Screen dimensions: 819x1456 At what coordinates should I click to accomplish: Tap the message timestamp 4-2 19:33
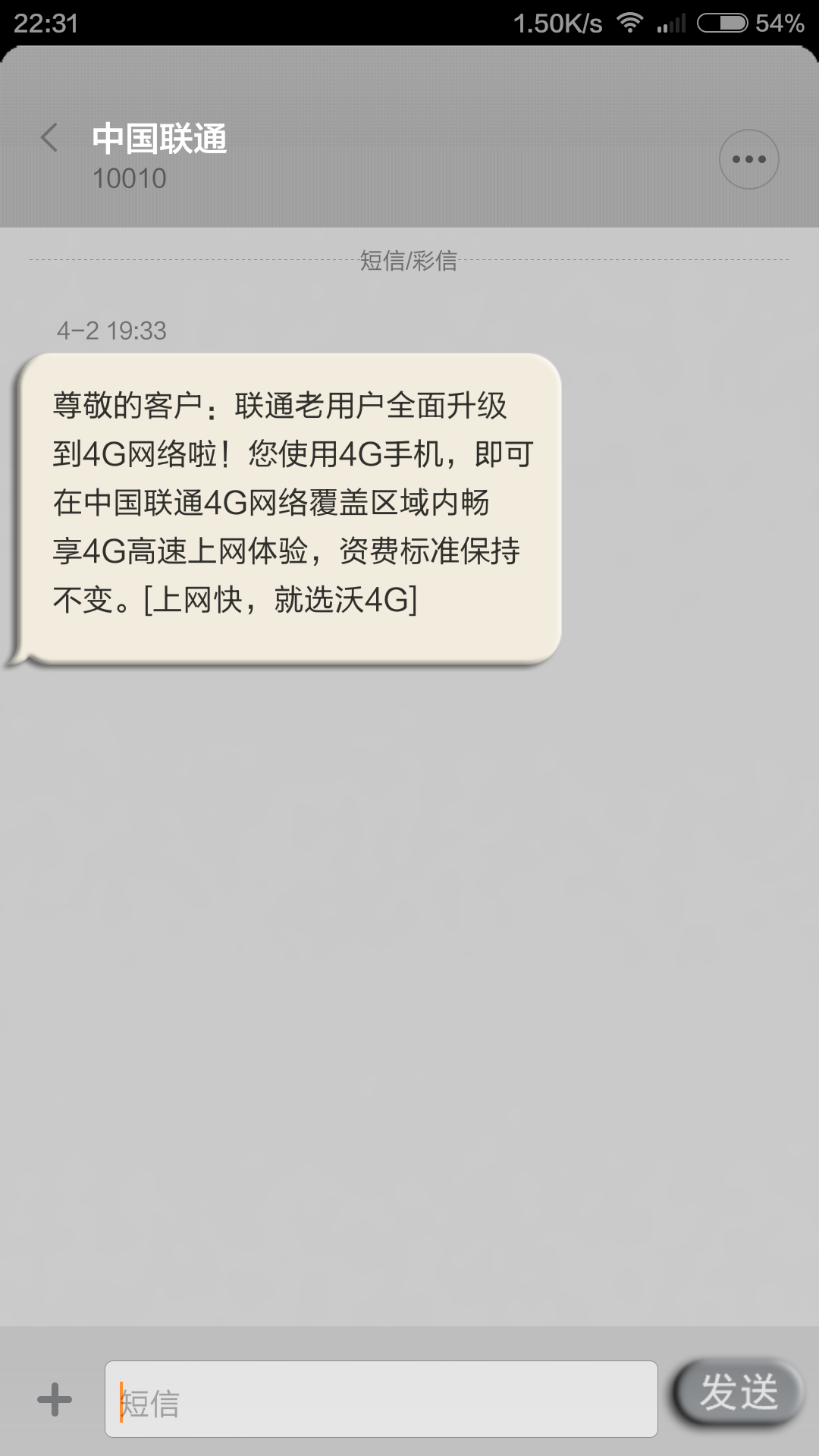114,329
